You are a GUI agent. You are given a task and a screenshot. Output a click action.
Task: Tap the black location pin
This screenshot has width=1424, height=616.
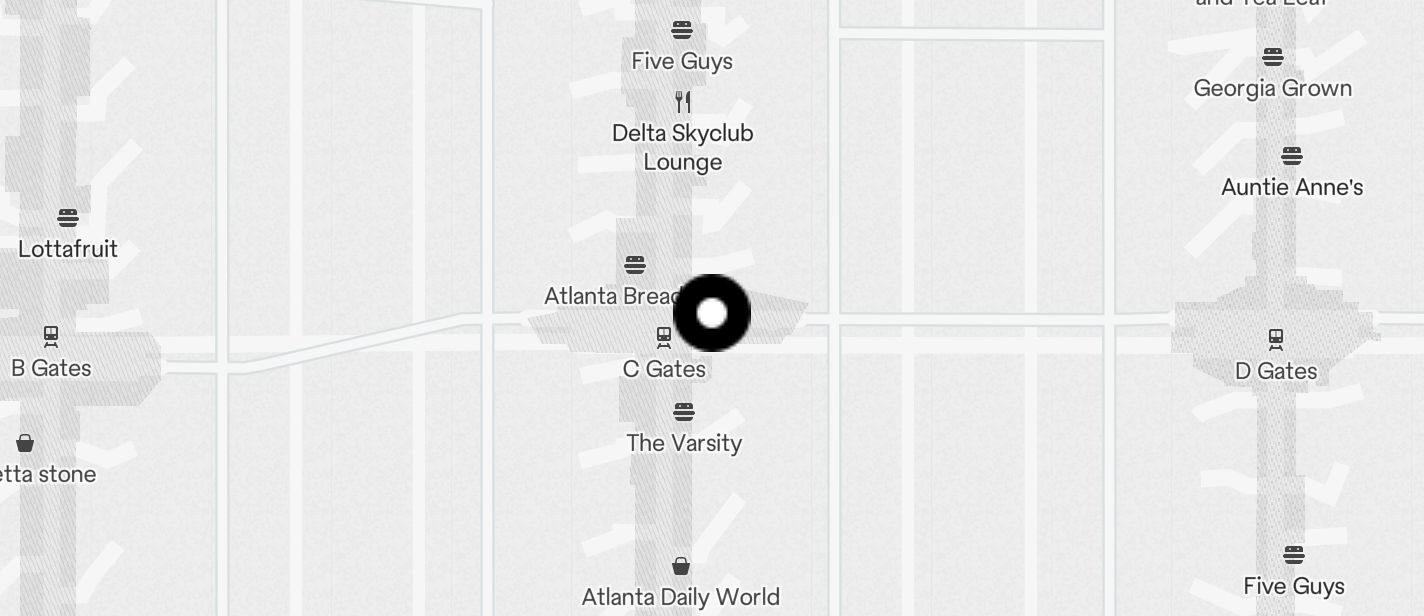(x=712, y=313)
